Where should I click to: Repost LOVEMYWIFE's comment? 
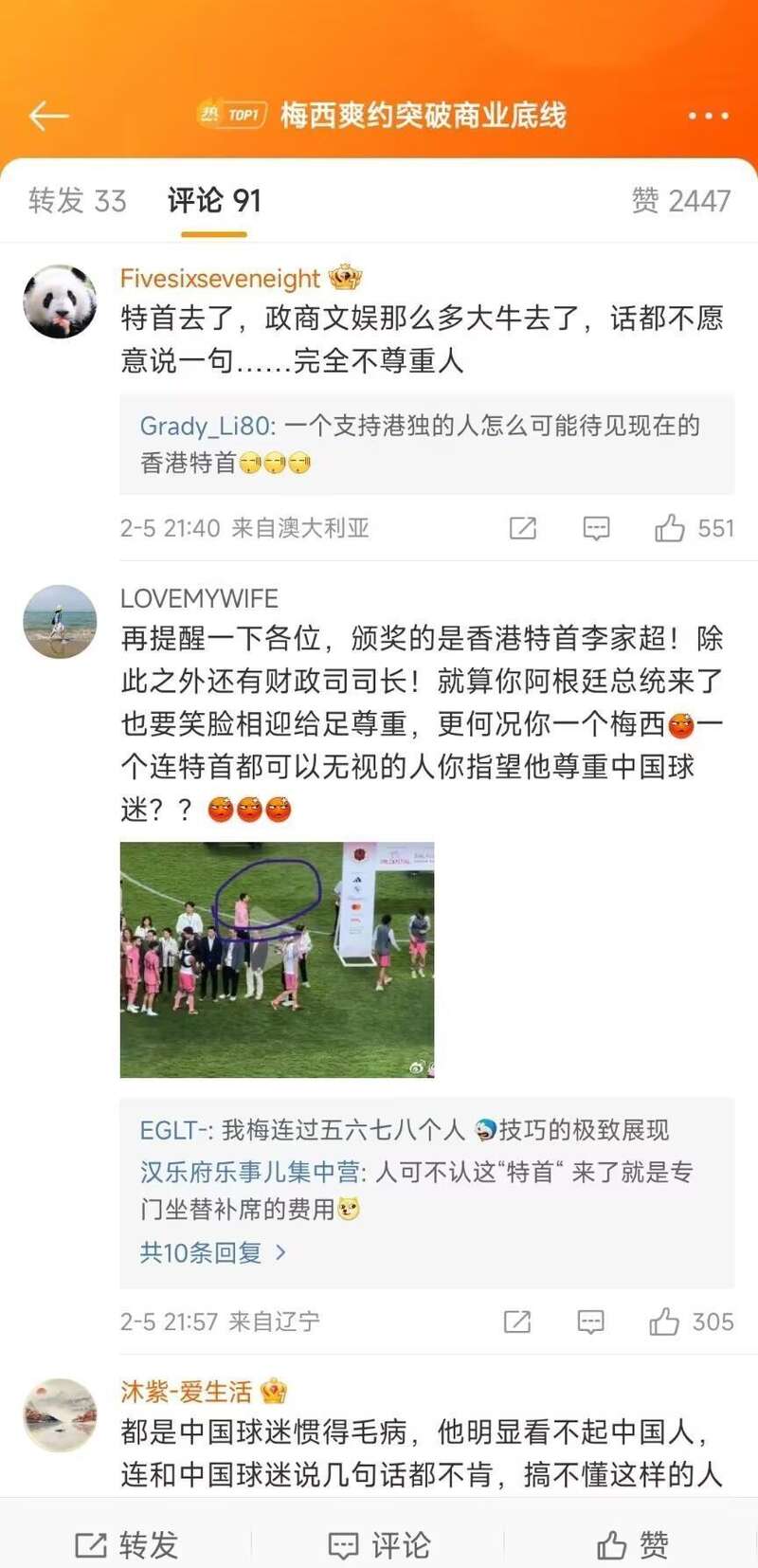517,1322
